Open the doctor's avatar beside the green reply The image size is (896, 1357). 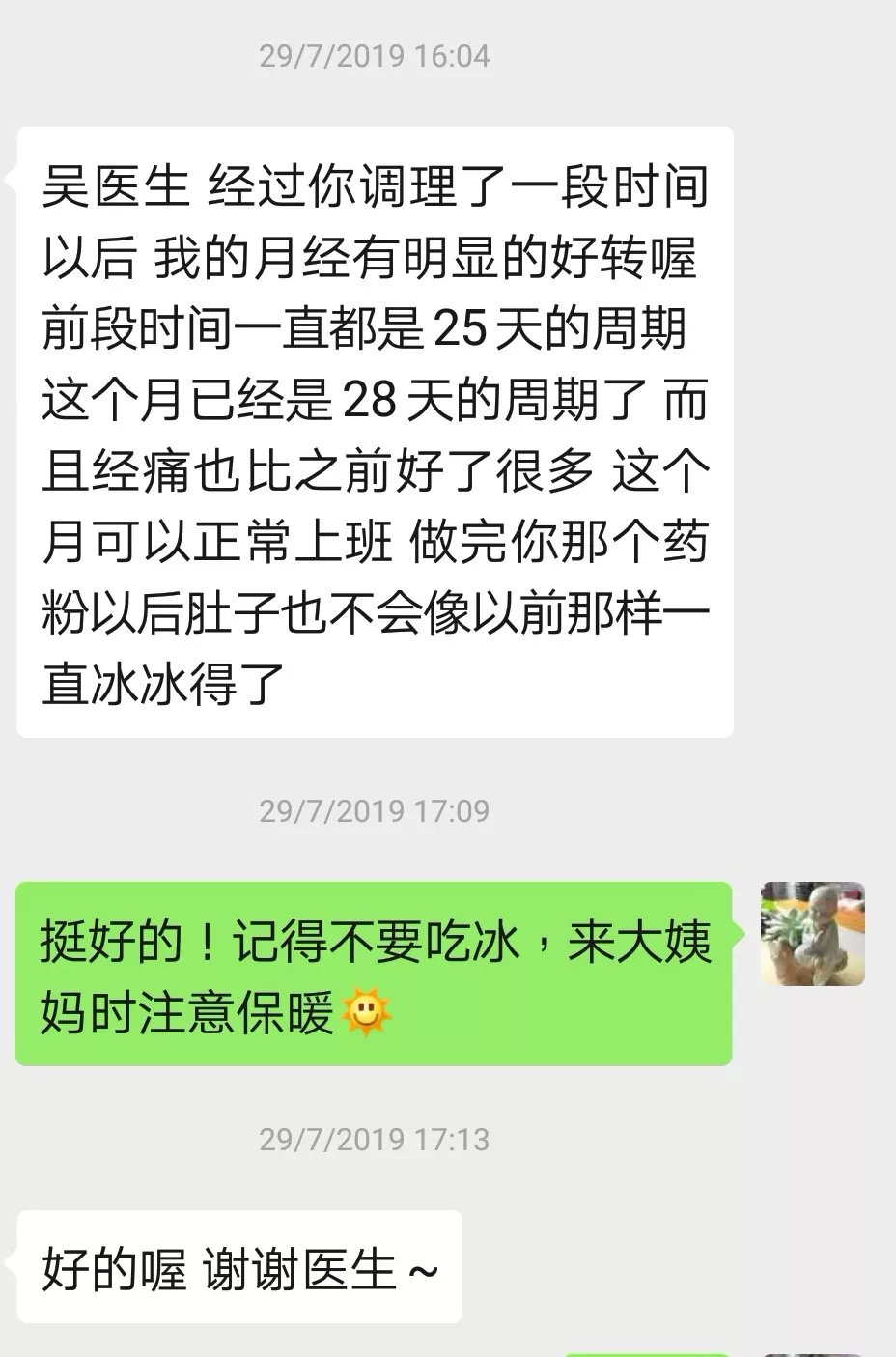(812, 933)
